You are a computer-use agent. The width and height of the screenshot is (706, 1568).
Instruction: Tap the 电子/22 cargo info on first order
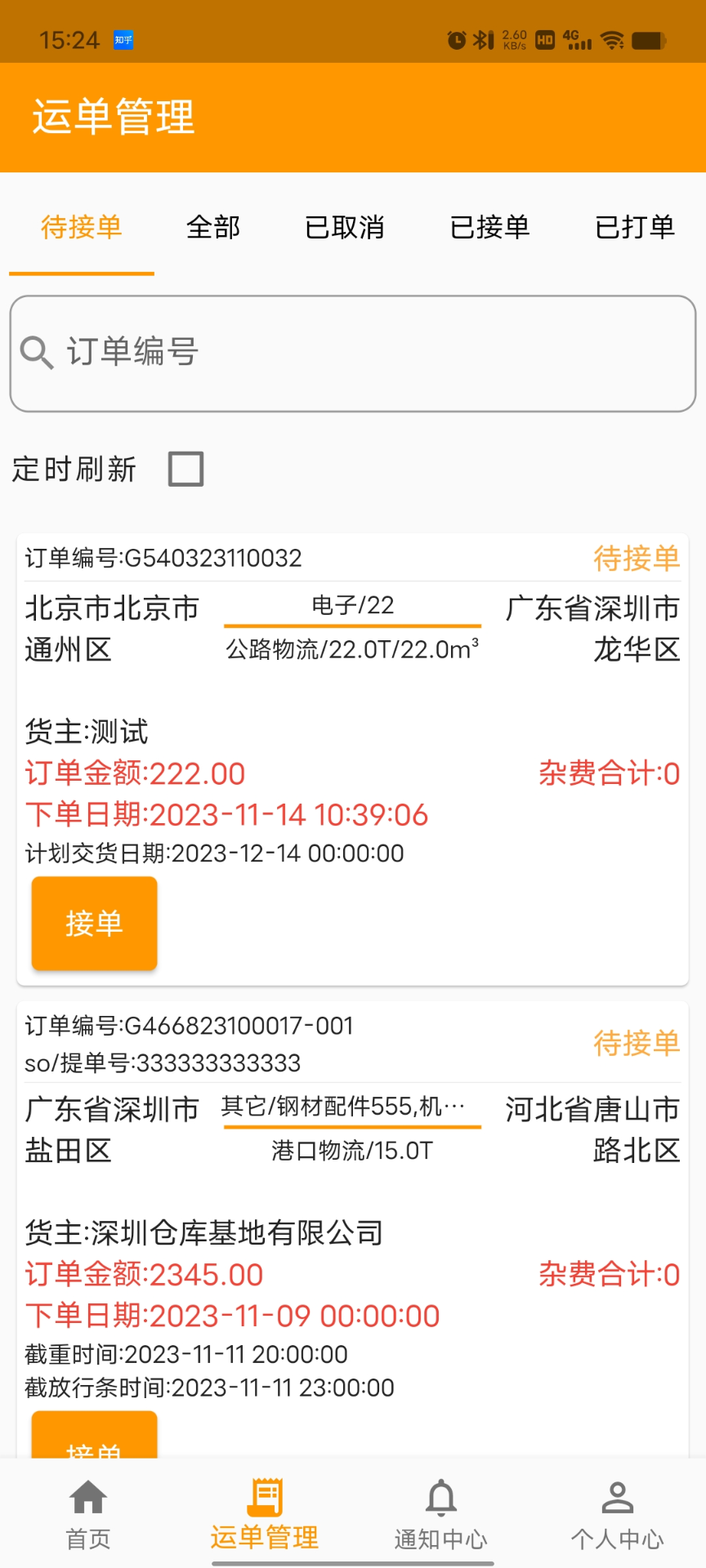point(351,606)
